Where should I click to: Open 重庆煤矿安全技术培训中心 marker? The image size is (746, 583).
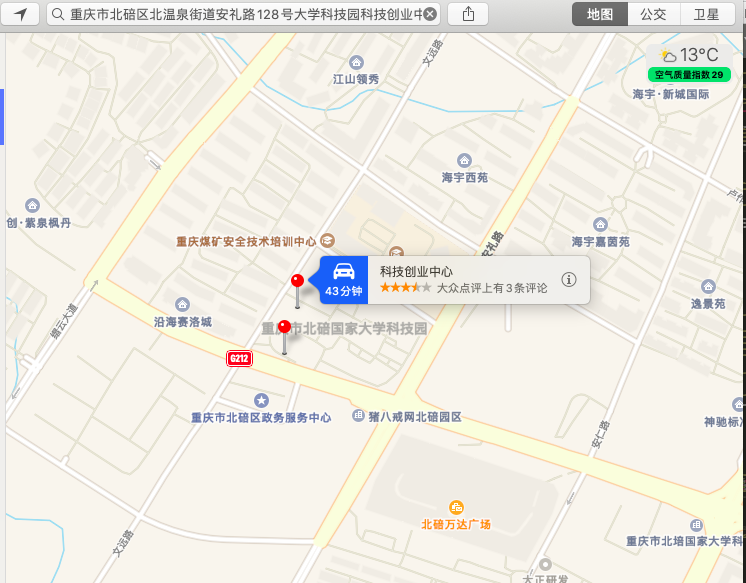click(328, 241)
